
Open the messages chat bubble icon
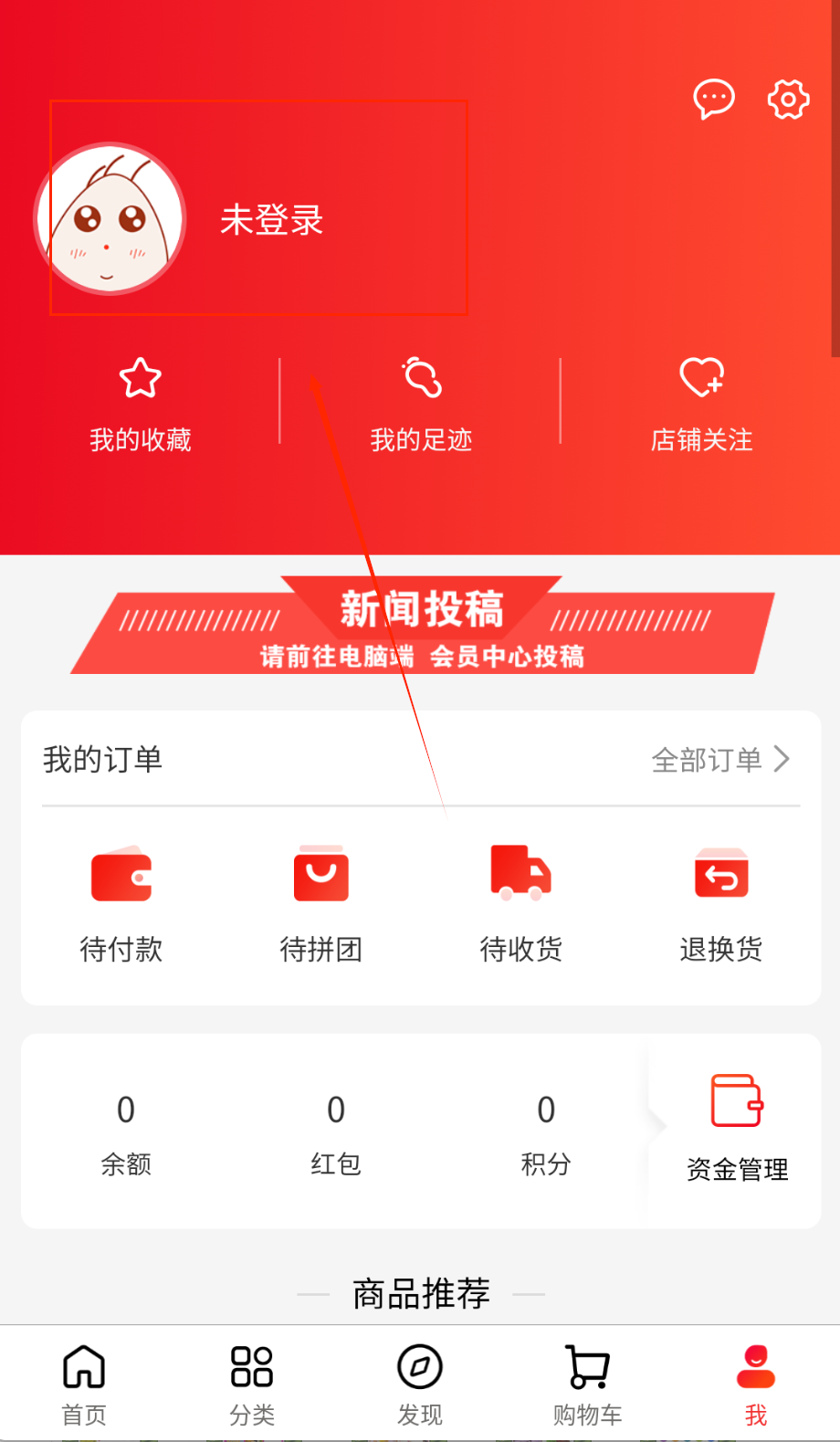pyautogui.click(x=713, y=99)
